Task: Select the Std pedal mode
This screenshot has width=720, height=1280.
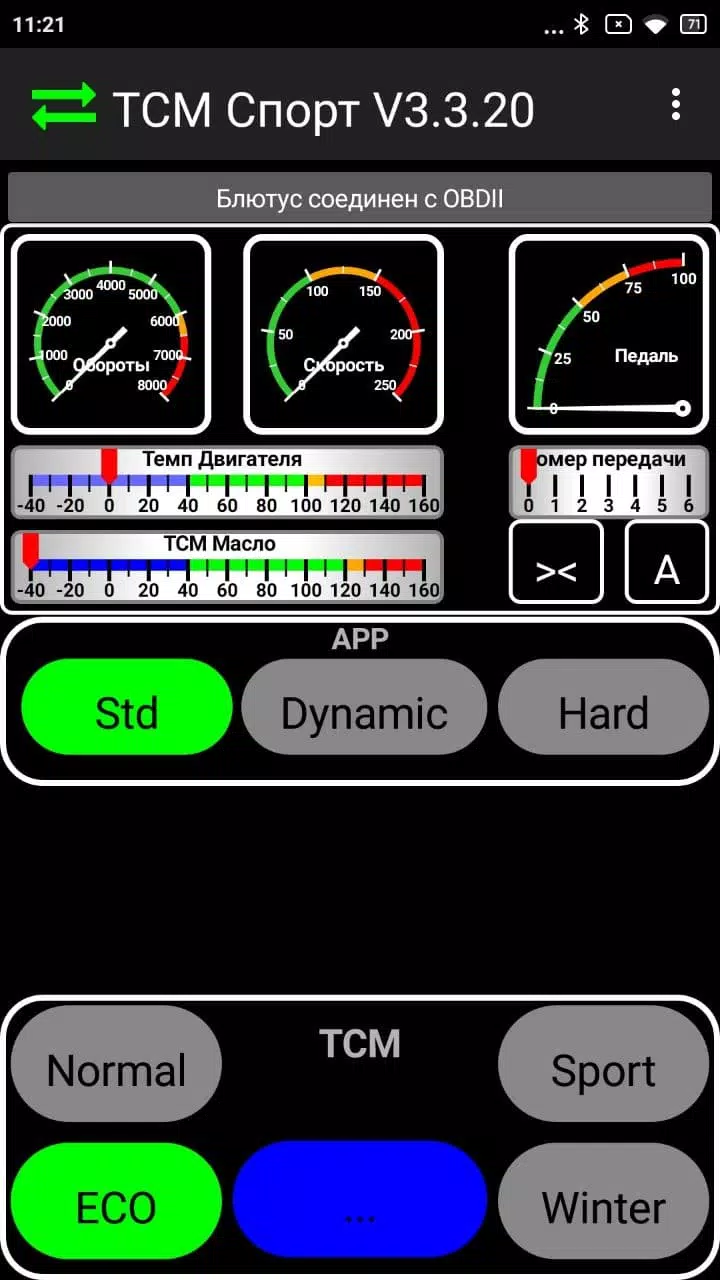Action: (x=127, y=707)
